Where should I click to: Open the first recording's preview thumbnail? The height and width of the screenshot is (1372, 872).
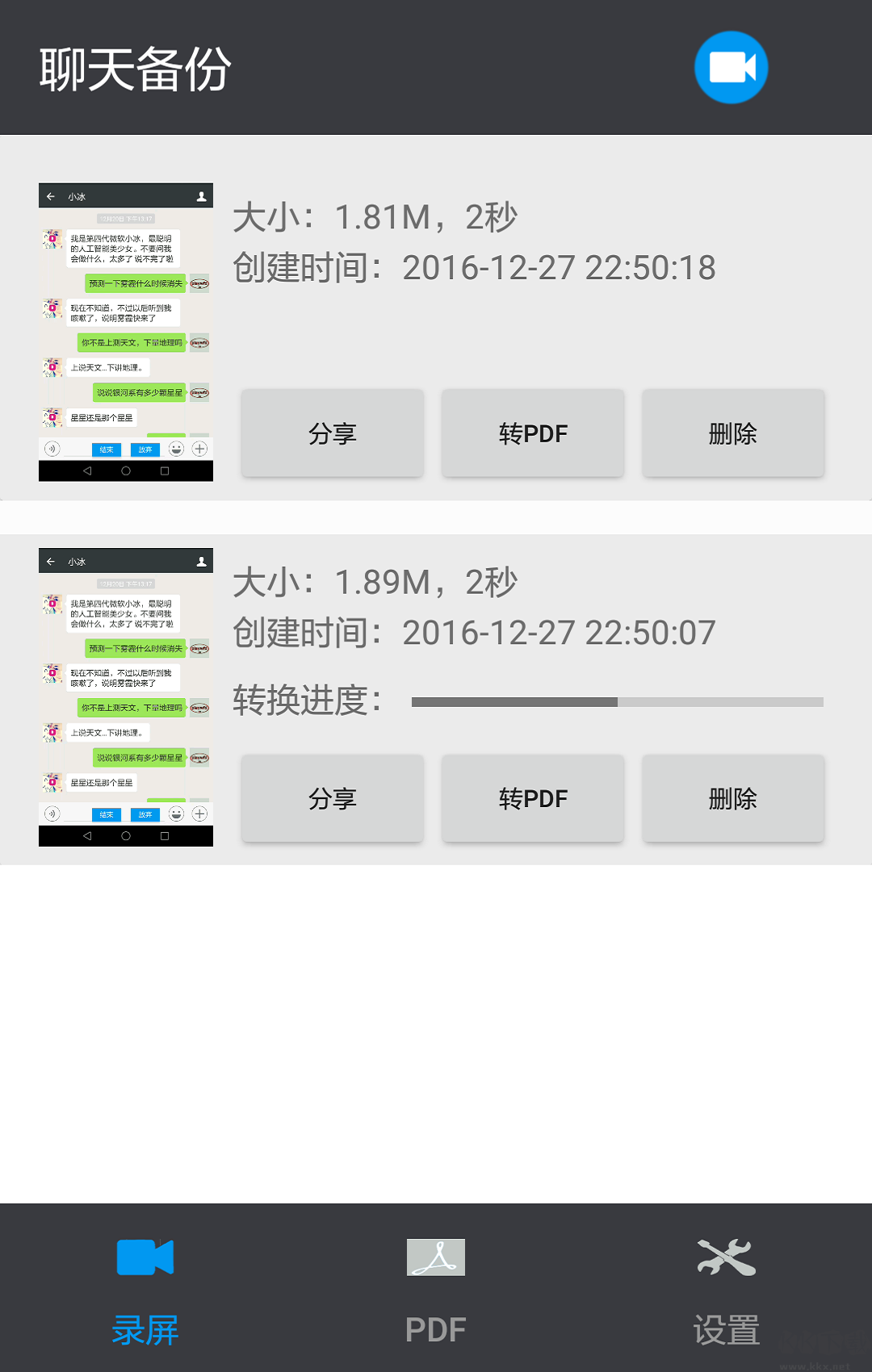pyautogui.click(x=125, y=331)
